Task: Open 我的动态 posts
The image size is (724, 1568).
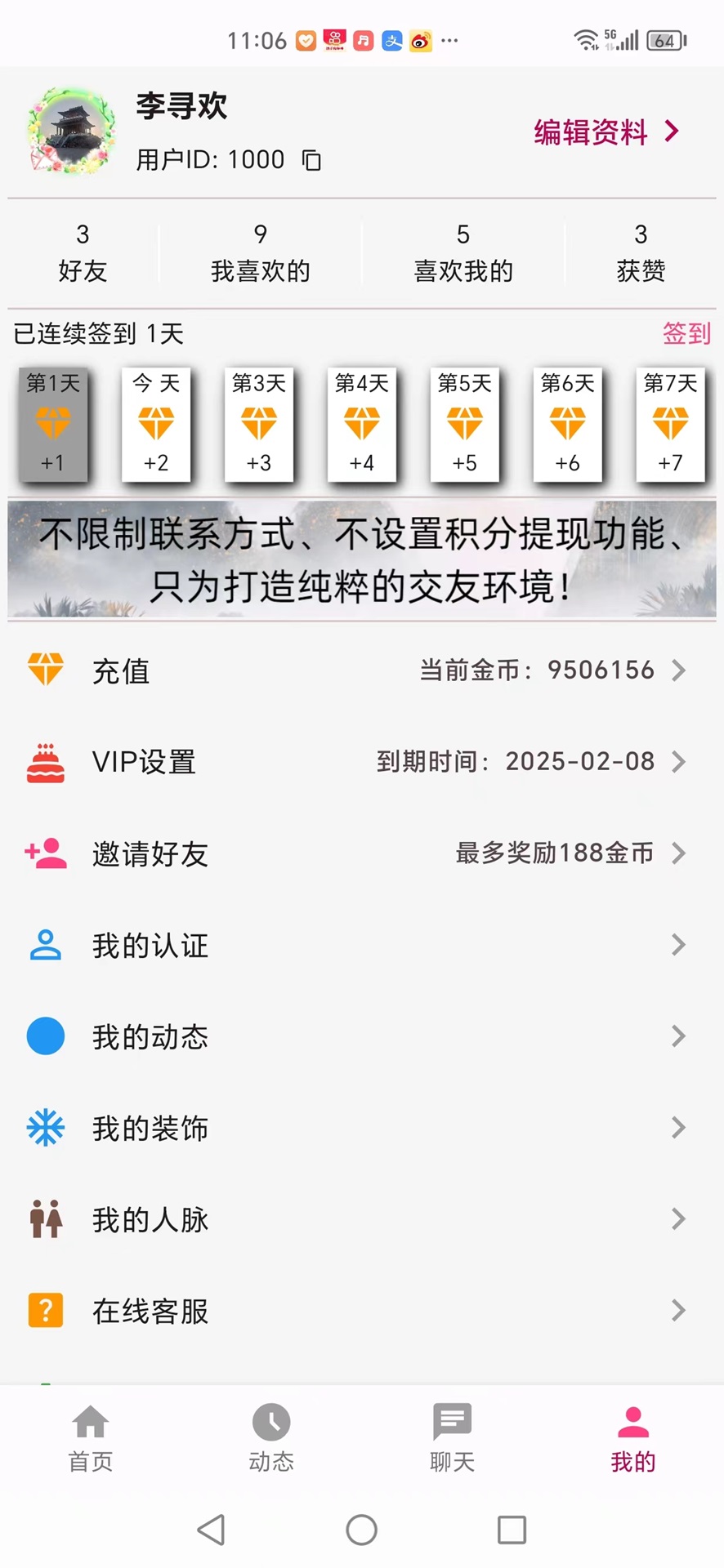Action: (361, 1036)
